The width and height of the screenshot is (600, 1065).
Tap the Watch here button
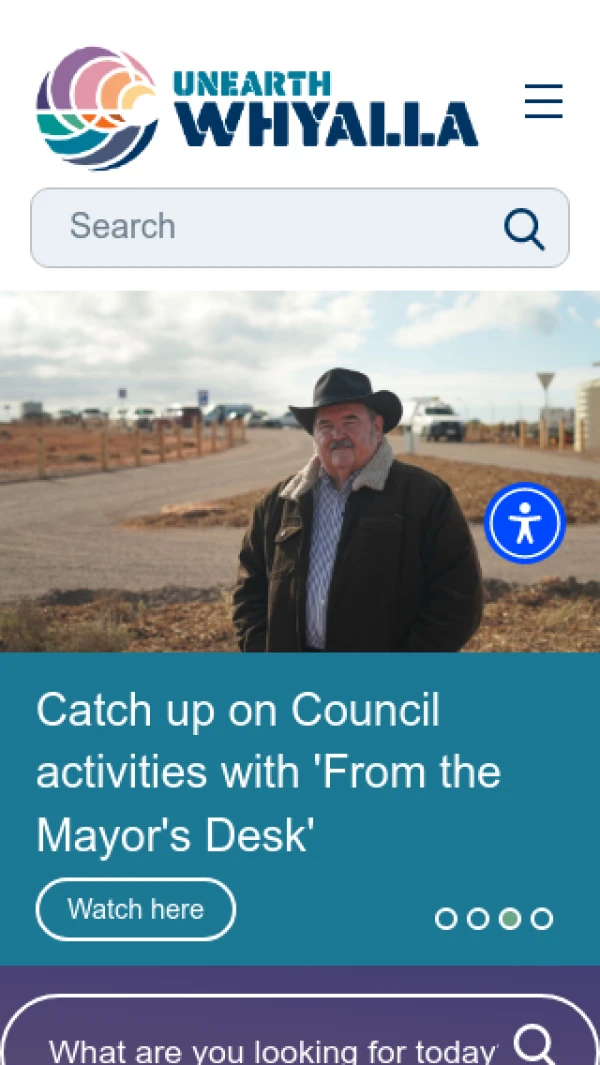(x=136, y=909)
